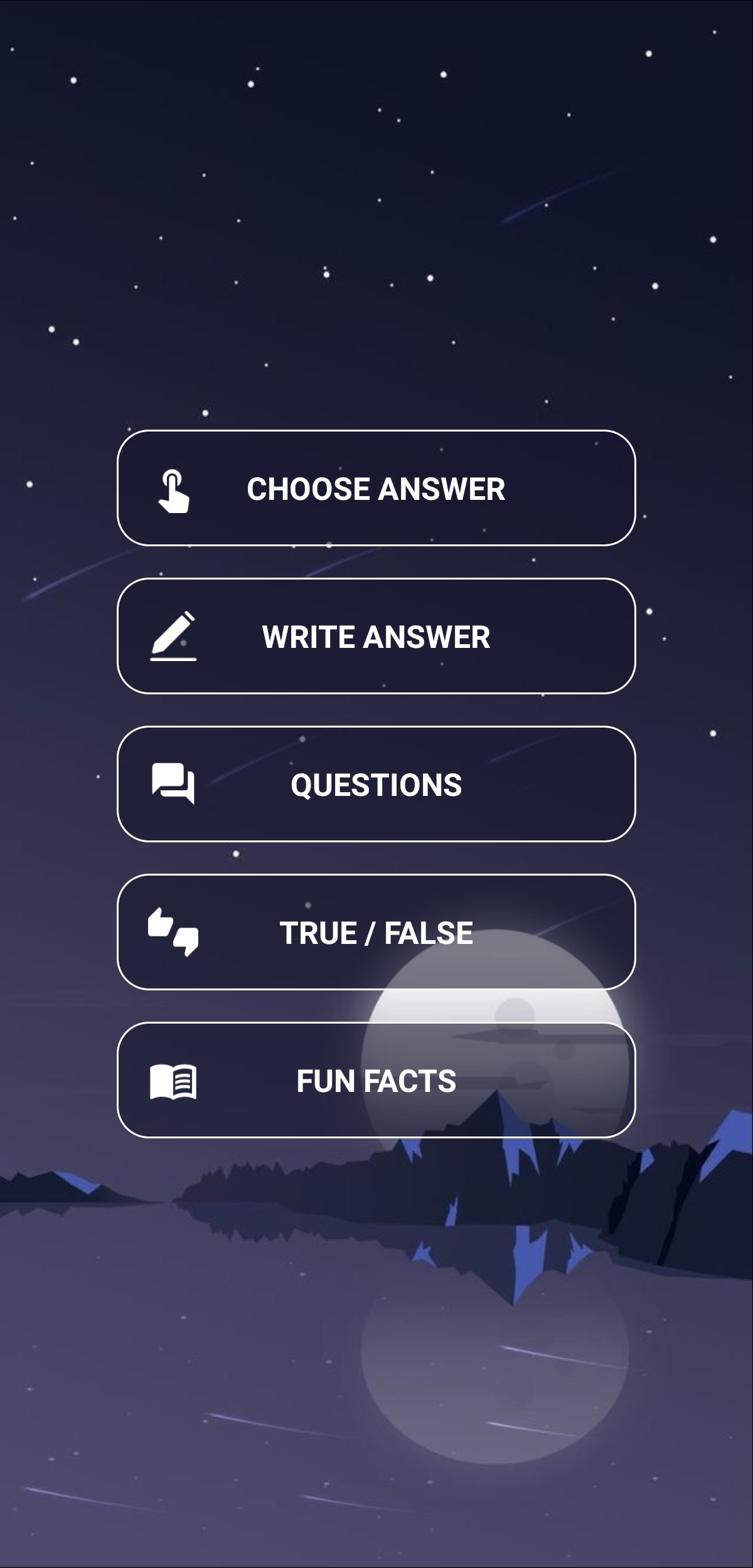Screen dimensions: 753x1568
Task: Select the tap hand icon on Choose Answer
Action: click(x=174, y=493)
